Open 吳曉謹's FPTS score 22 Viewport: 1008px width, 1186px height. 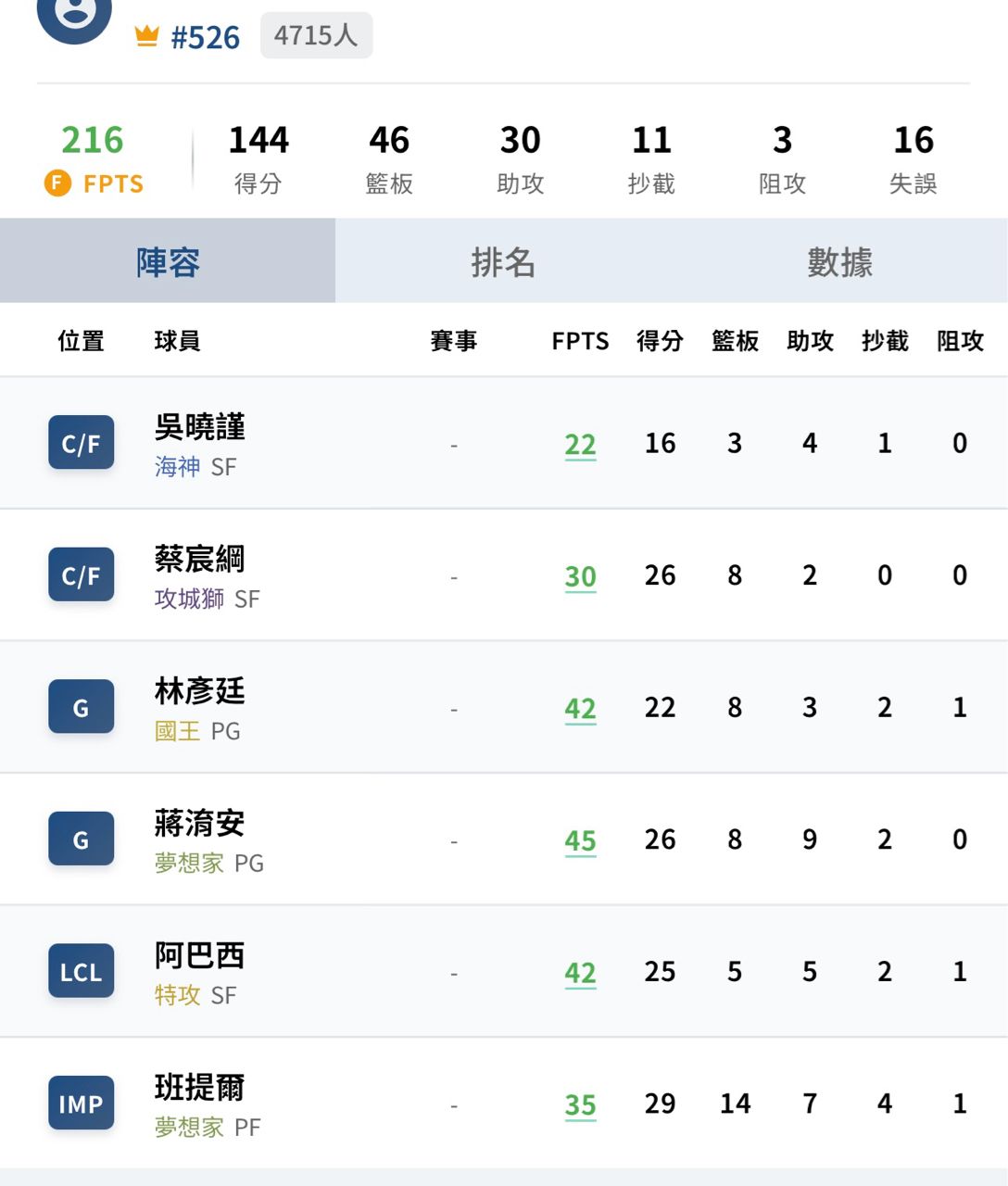(580, 445)
